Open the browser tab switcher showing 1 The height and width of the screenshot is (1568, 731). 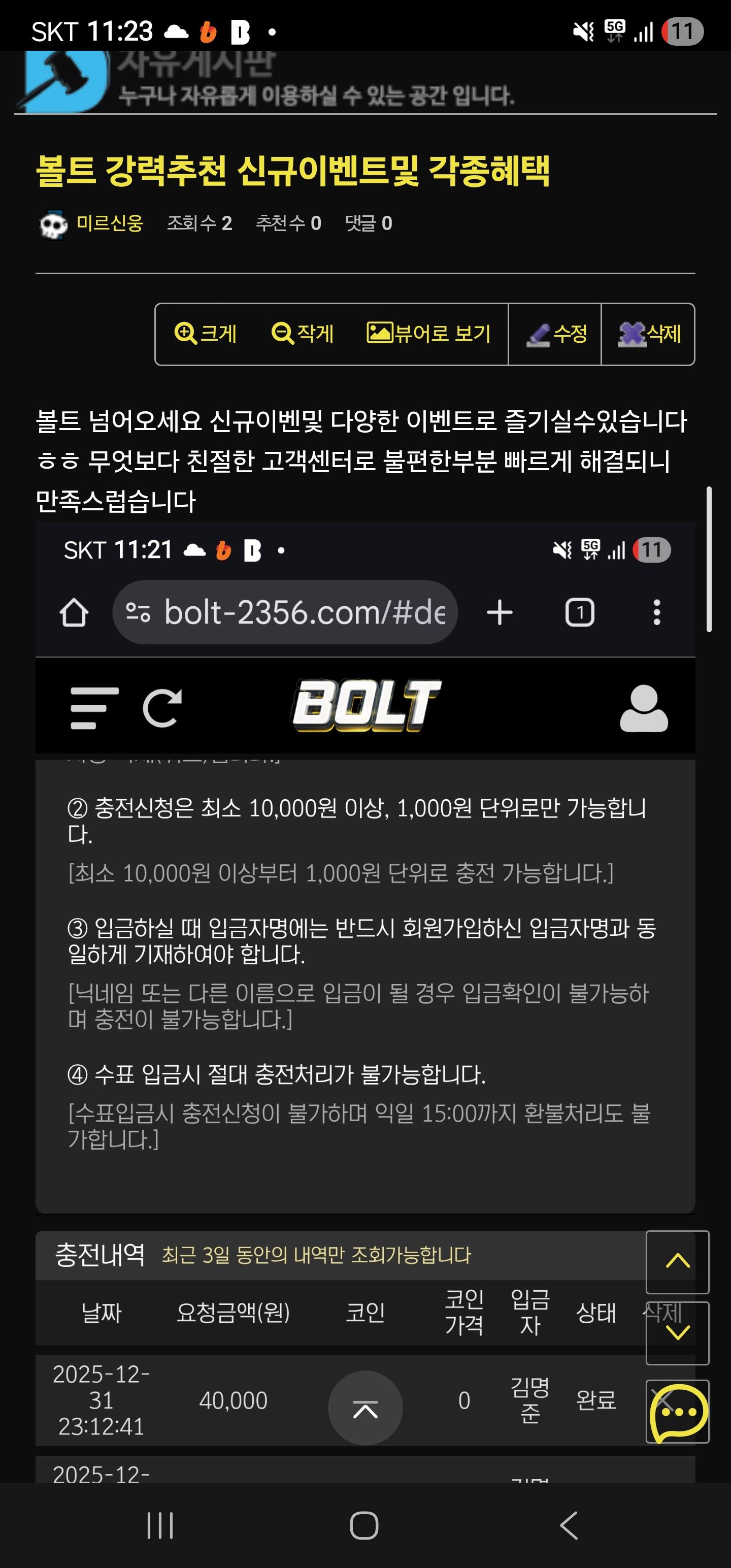pos(579,612)
